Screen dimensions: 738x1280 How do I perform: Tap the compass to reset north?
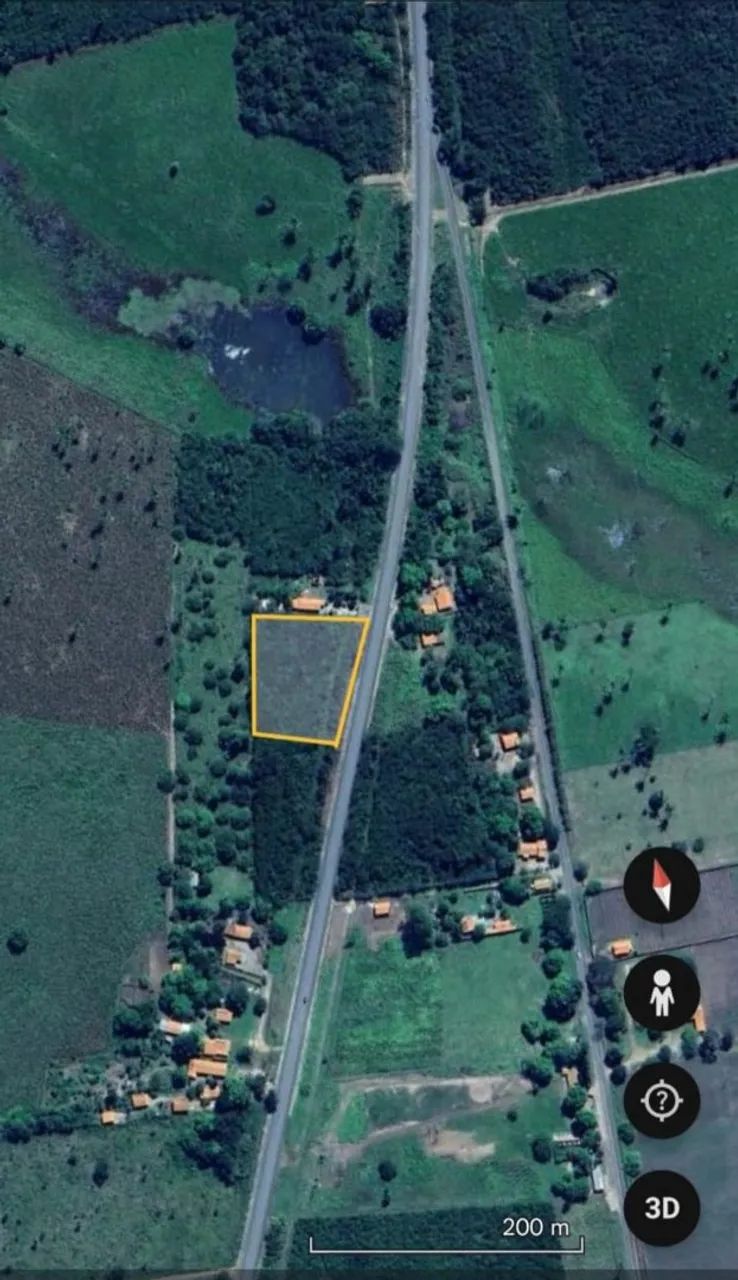coord(661,885)
